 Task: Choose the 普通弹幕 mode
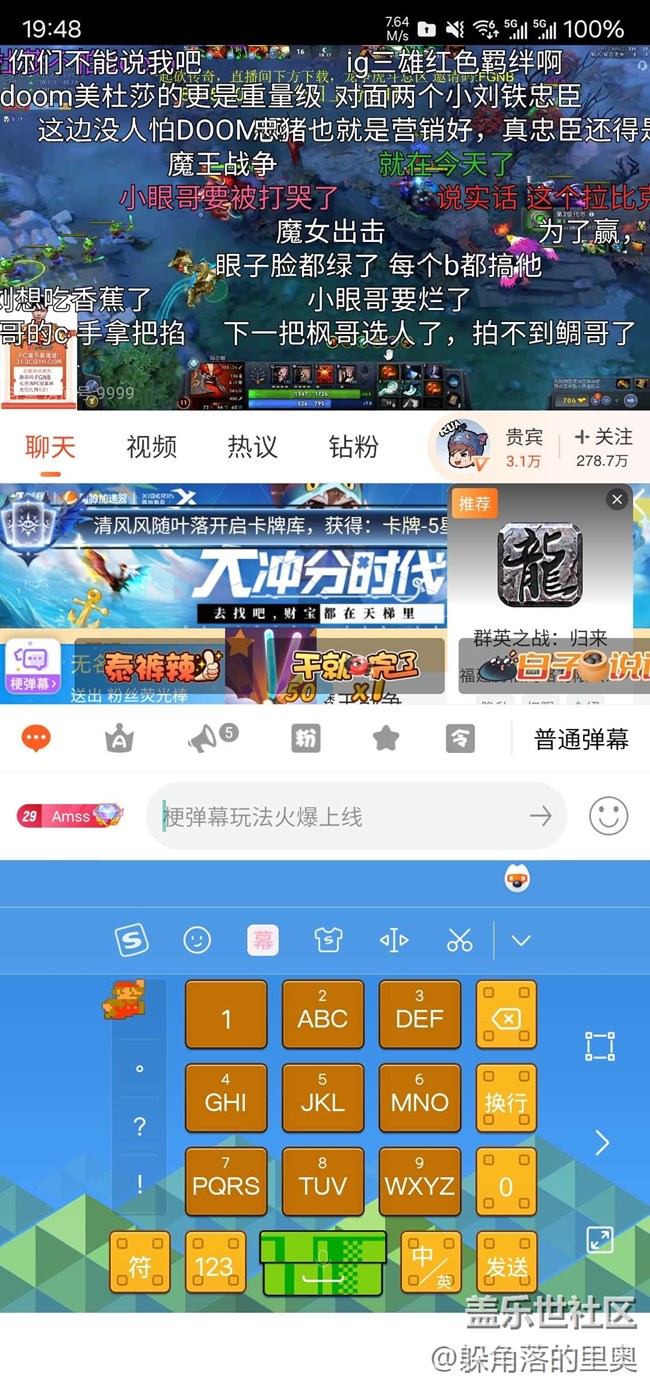[x=581, y=740]
